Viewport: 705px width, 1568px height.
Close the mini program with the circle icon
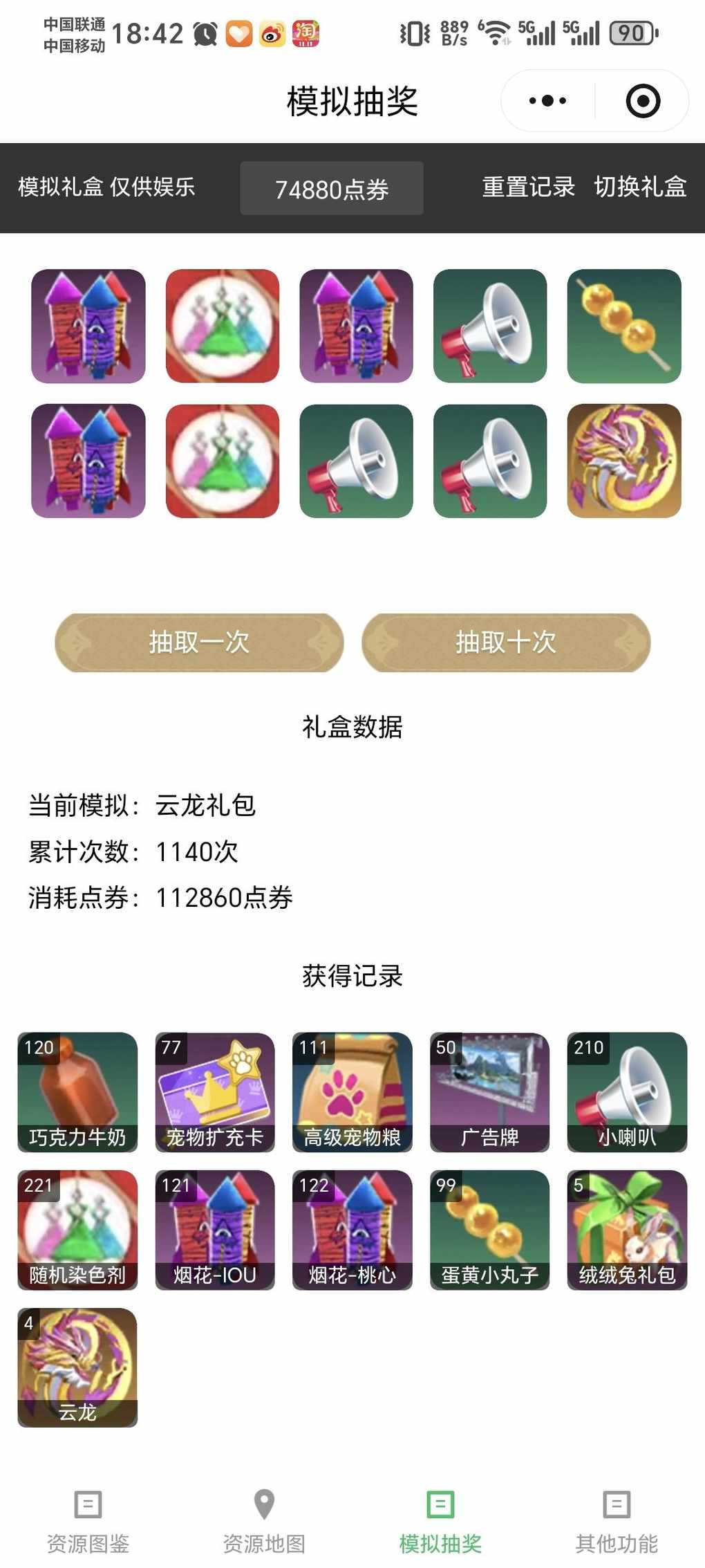(643, 101)
